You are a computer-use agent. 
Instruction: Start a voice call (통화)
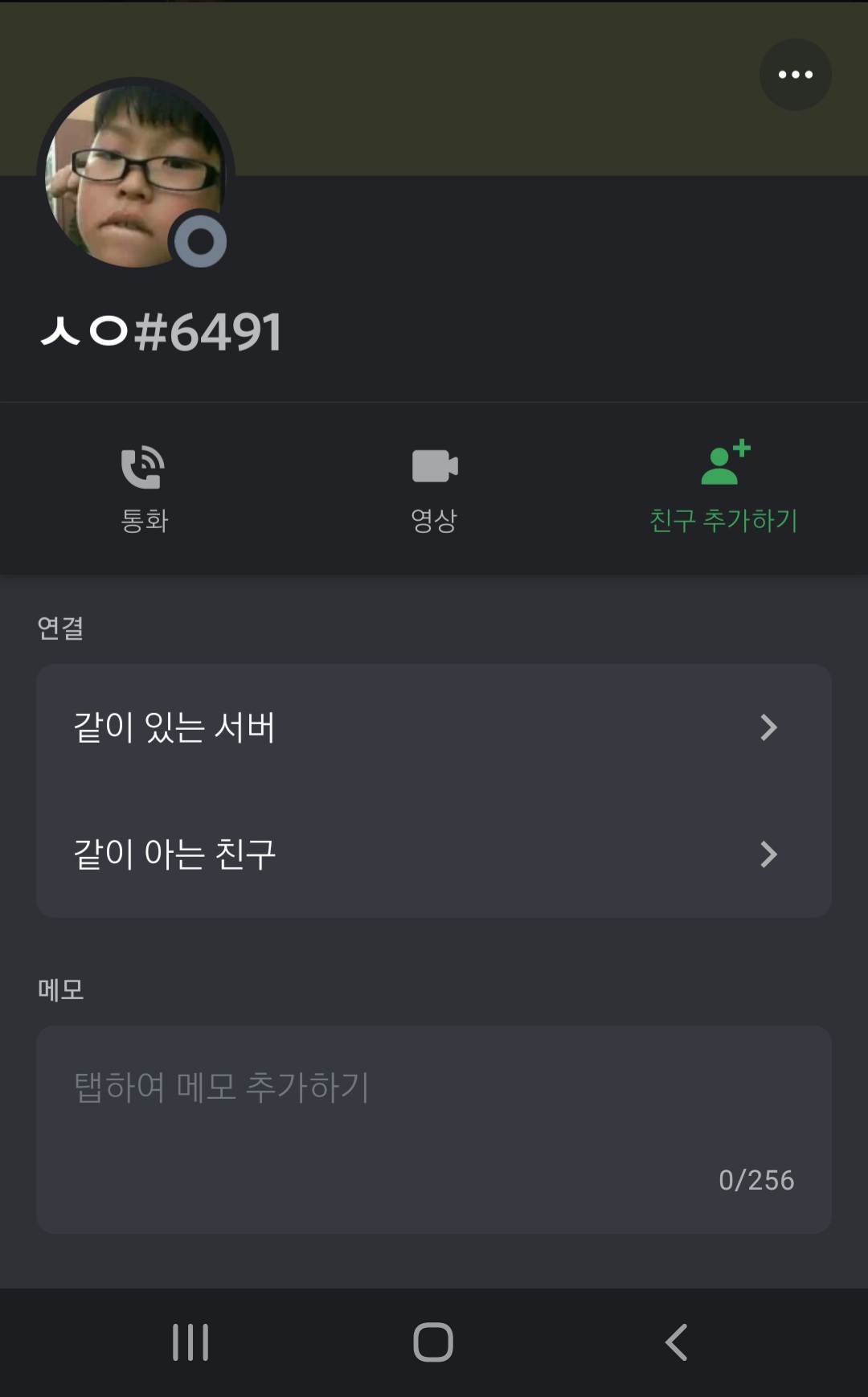[144, 488]
